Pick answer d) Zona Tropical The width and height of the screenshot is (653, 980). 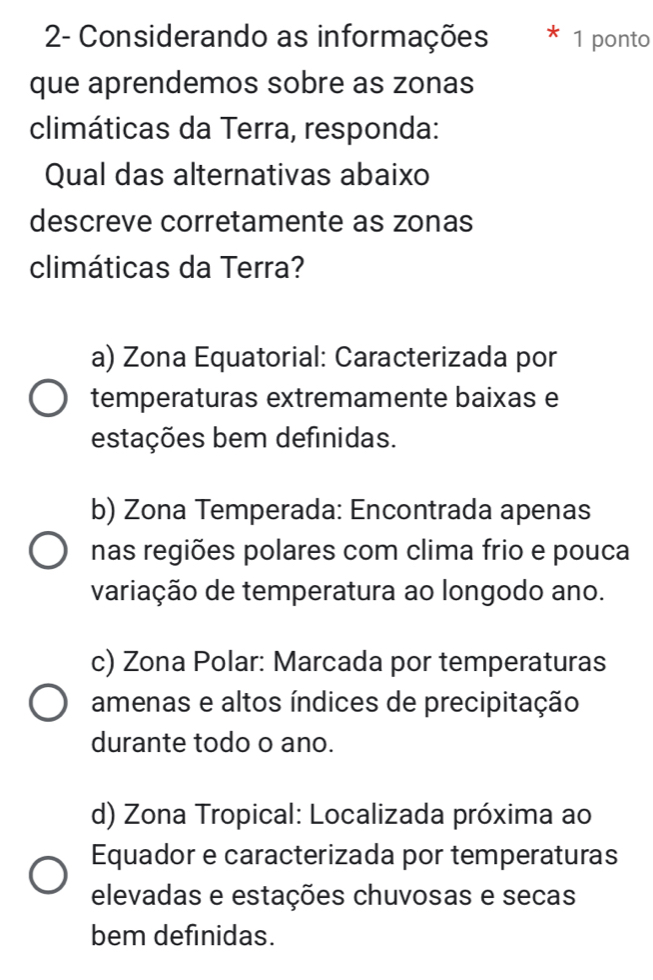tap(47, 871)
